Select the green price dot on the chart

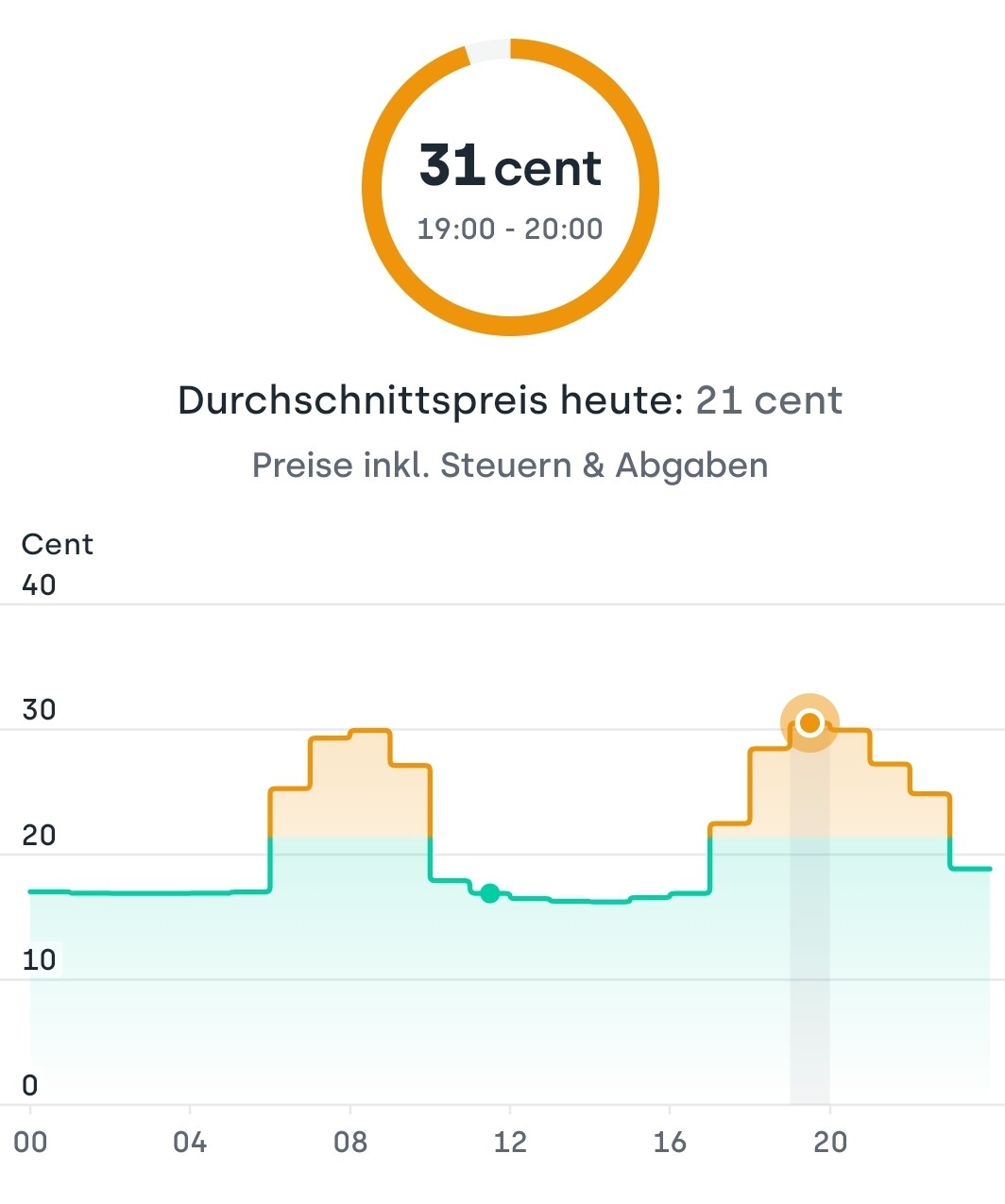pyautogui.click(x=489, y=893)
